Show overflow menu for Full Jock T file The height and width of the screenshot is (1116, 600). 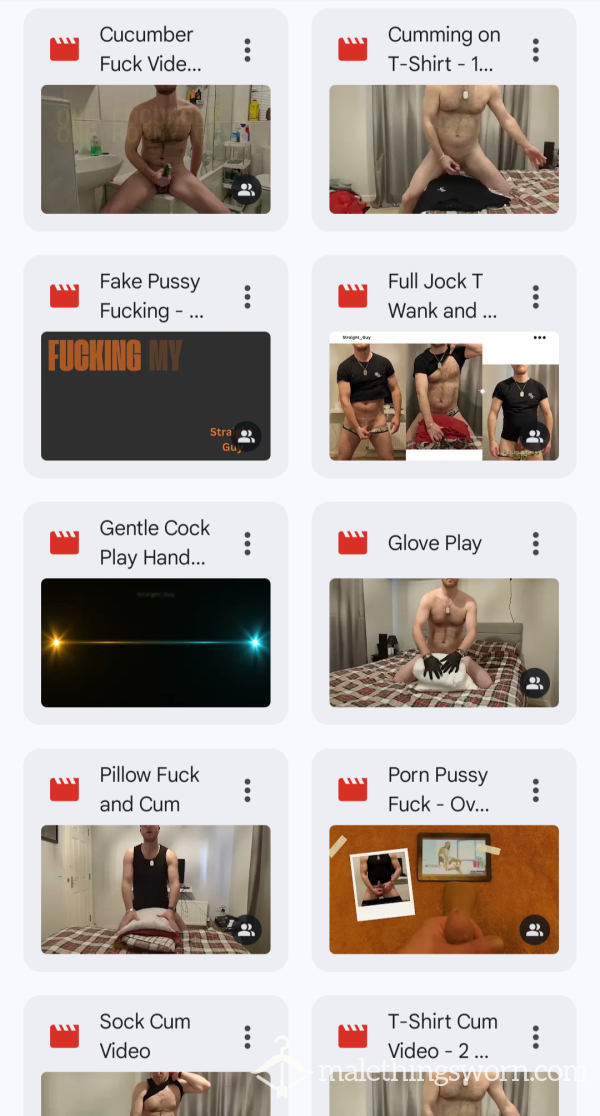click(x=535, y=296)
